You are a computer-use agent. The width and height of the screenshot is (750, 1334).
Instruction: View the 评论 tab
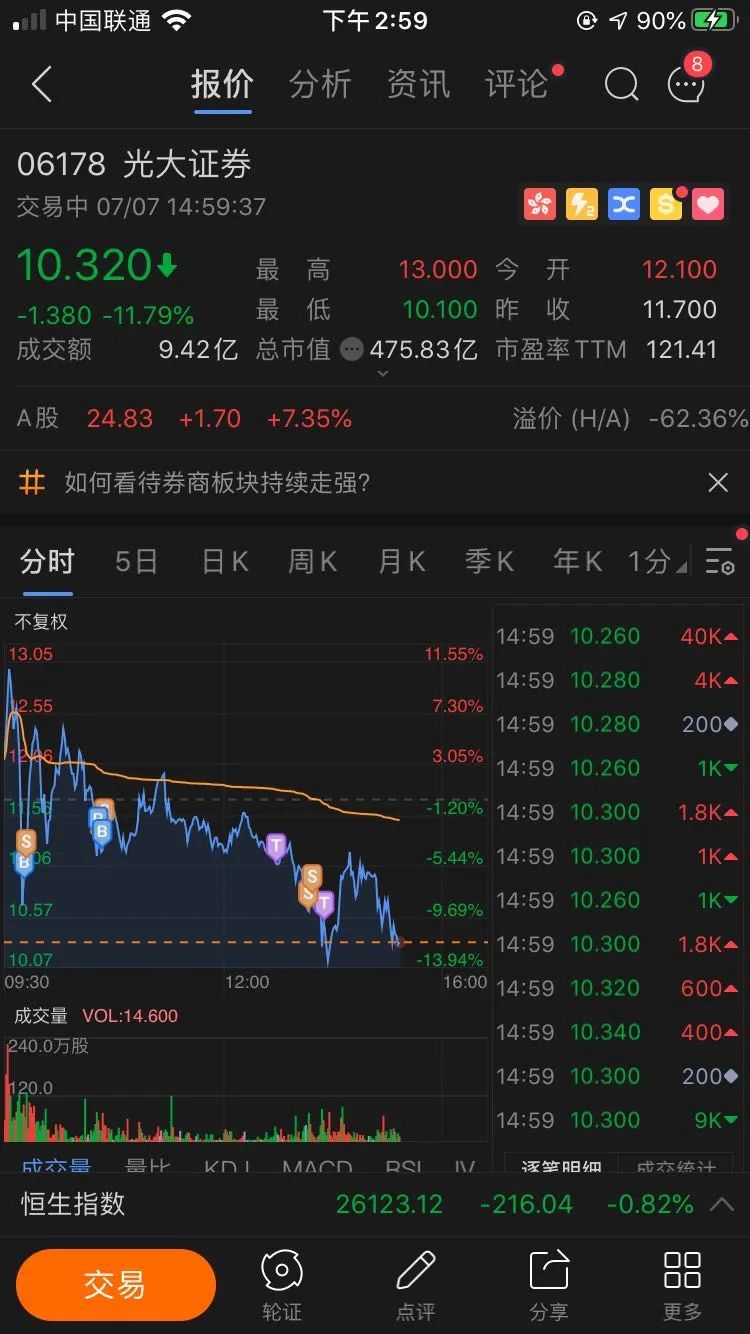(516, 85)
